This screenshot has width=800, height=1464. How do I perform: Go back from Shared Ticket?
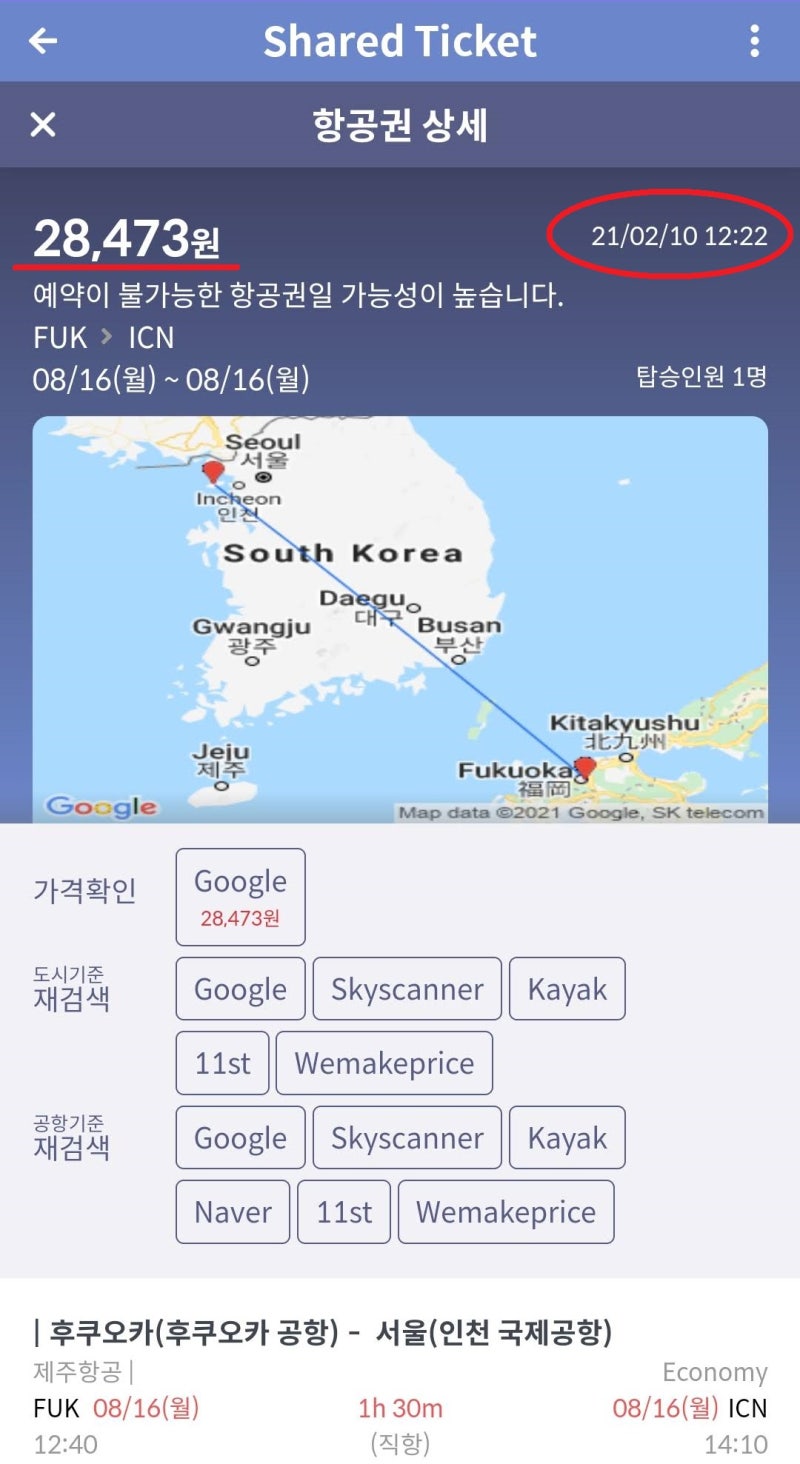point(43,41)
